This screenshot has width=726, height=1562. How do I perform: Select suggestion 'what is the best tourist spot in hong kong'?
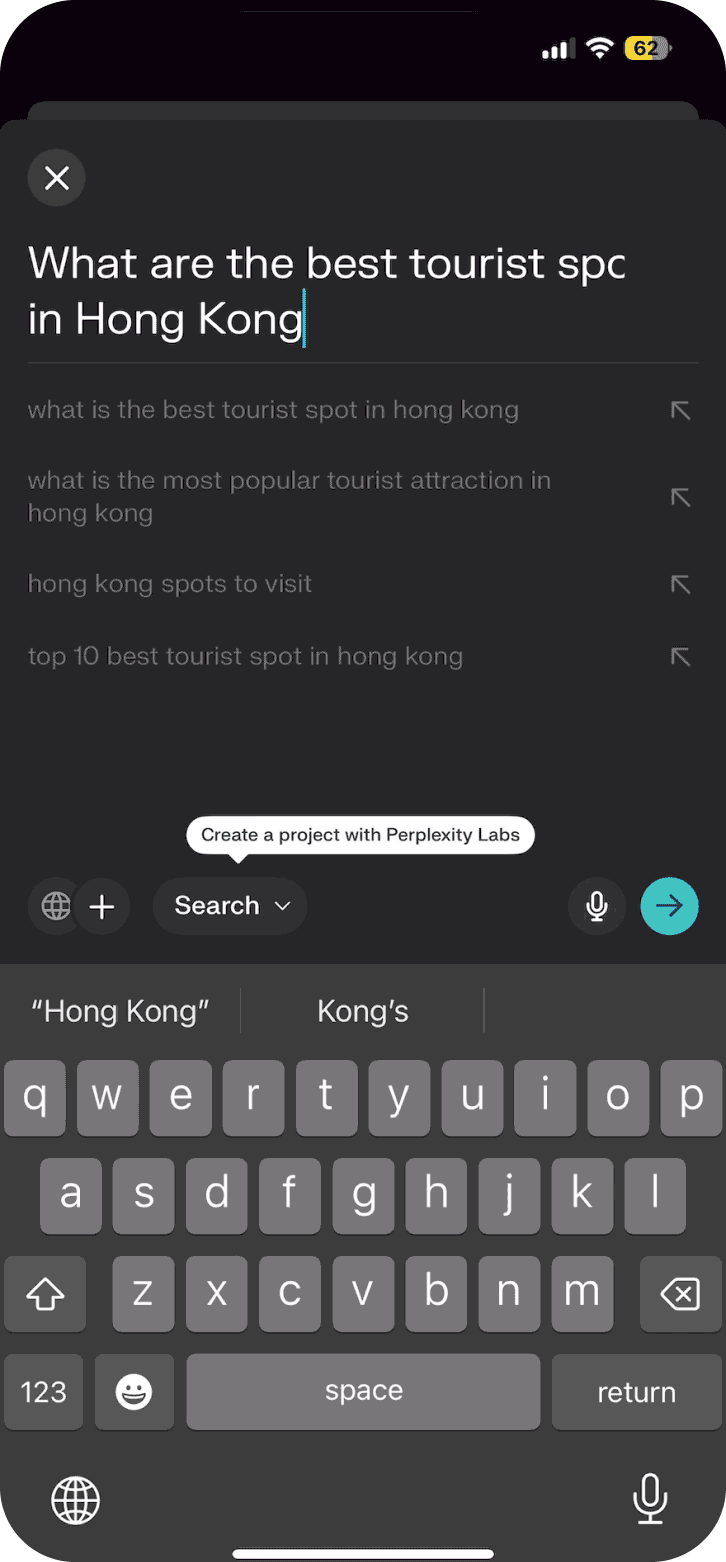pyautogui.click(x=273, y=410)
